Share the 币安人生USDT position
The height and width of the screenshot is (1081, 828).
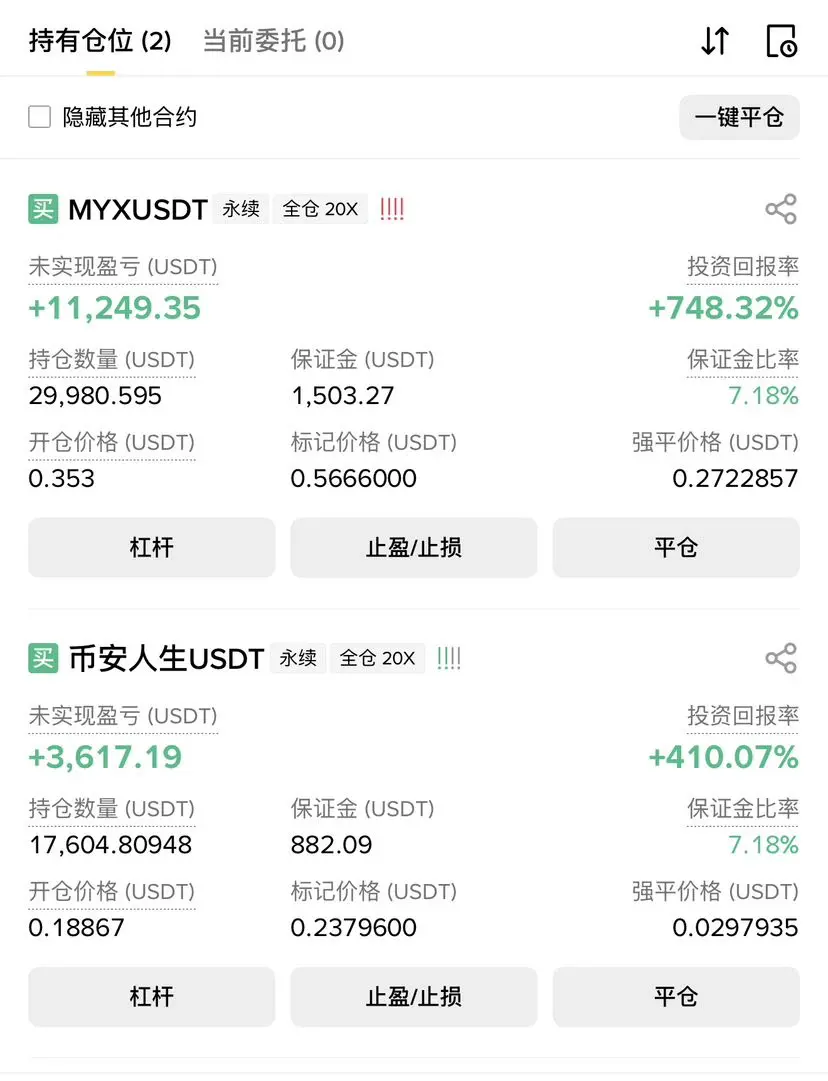coord(780,658)
